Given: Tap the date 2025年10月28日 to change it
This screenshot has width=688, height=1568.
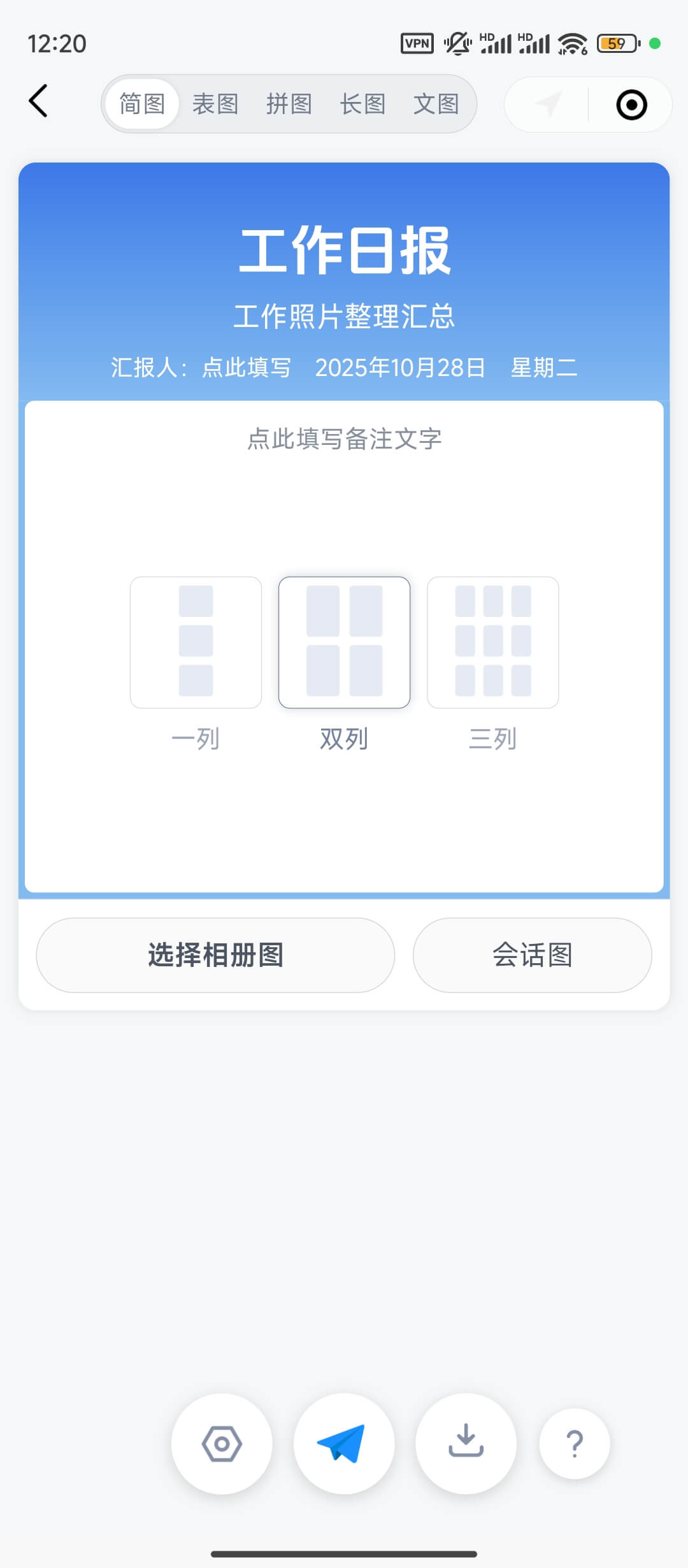Looking at the screenshot, I should pos(400,367).
